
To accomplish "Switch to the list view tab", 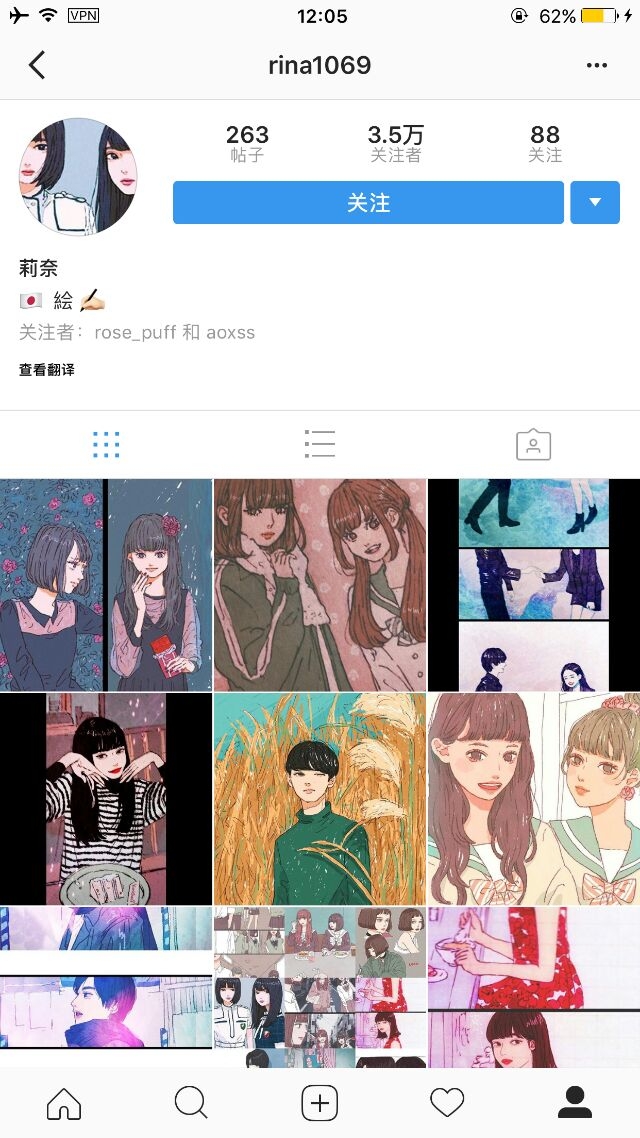I will [x=319, y=444].
